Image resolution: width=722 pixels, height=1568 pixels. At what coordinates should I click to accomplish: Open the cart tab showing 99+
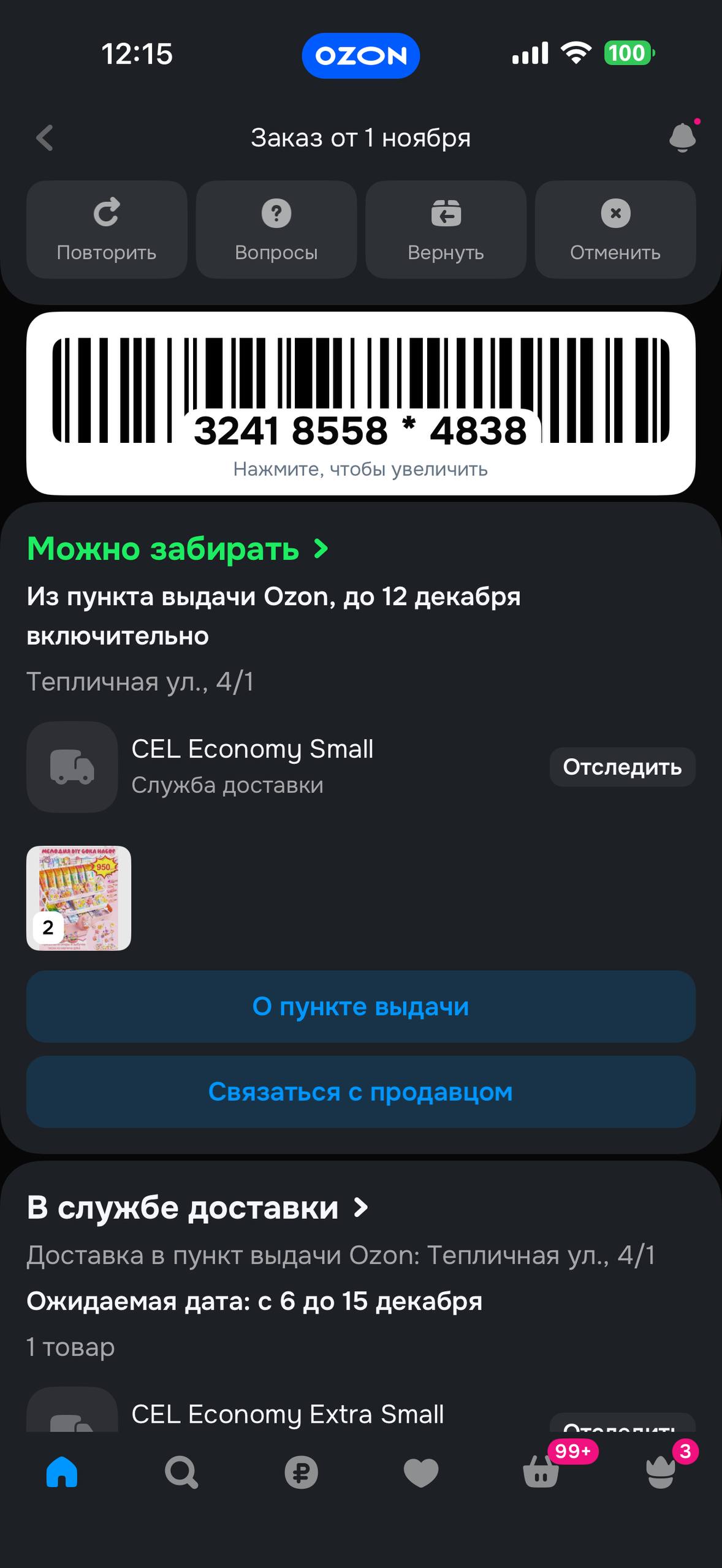pyautogui.click(x=541, y=1471)
